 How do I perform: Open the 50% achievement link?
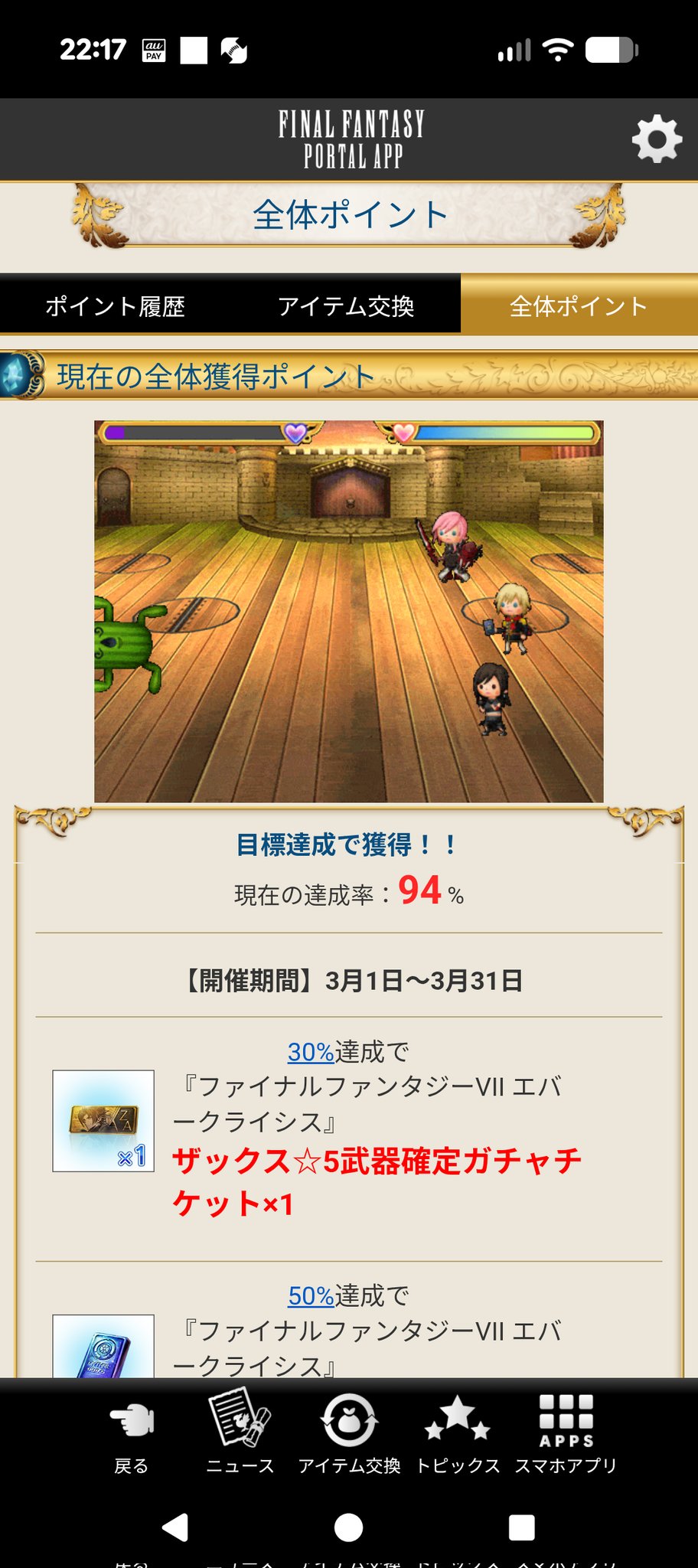pos(311,1295)
